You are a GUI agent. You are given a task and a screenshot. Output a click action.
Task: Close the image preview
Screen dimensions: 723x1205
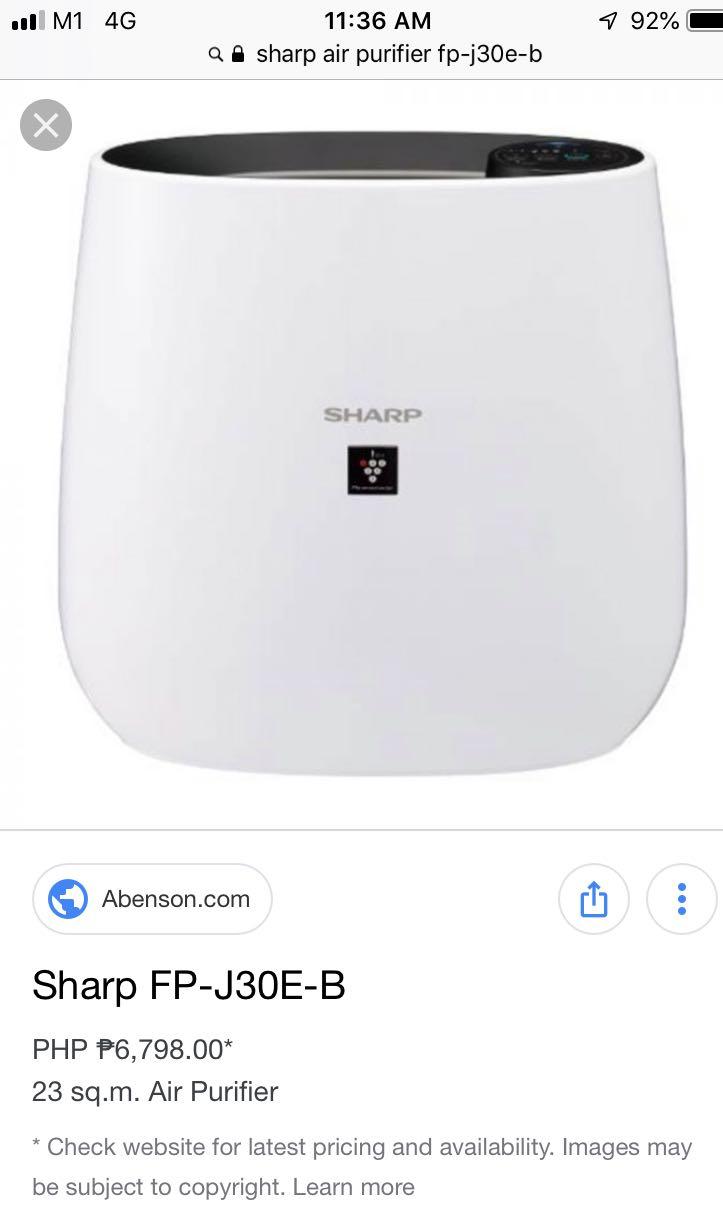point(46,125)
